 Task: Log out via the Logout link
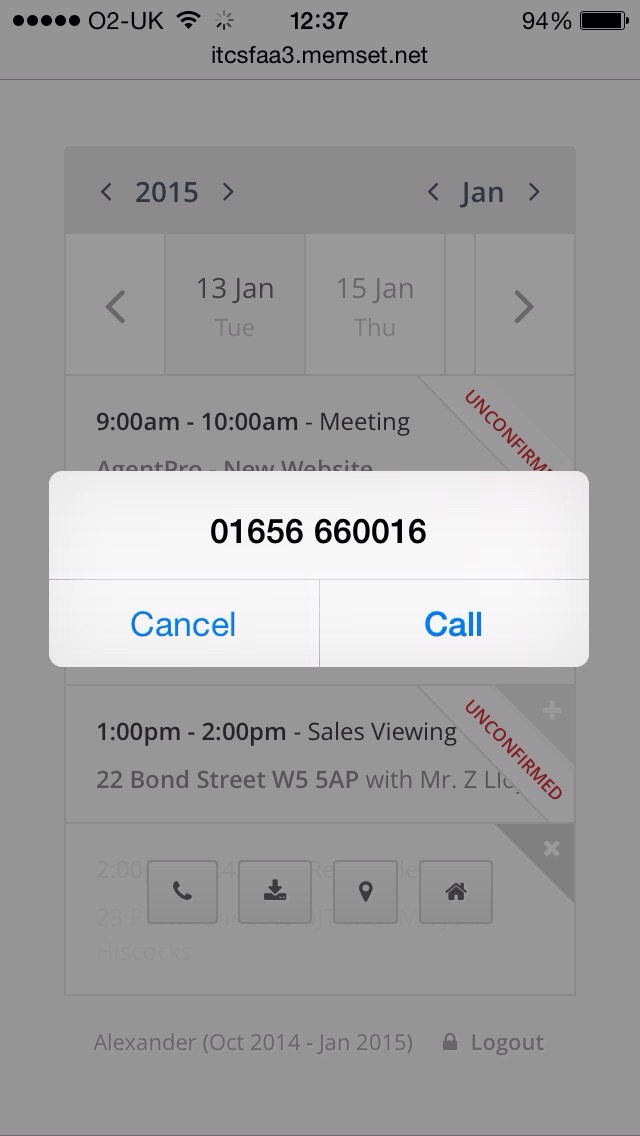tap(506, 1042)
